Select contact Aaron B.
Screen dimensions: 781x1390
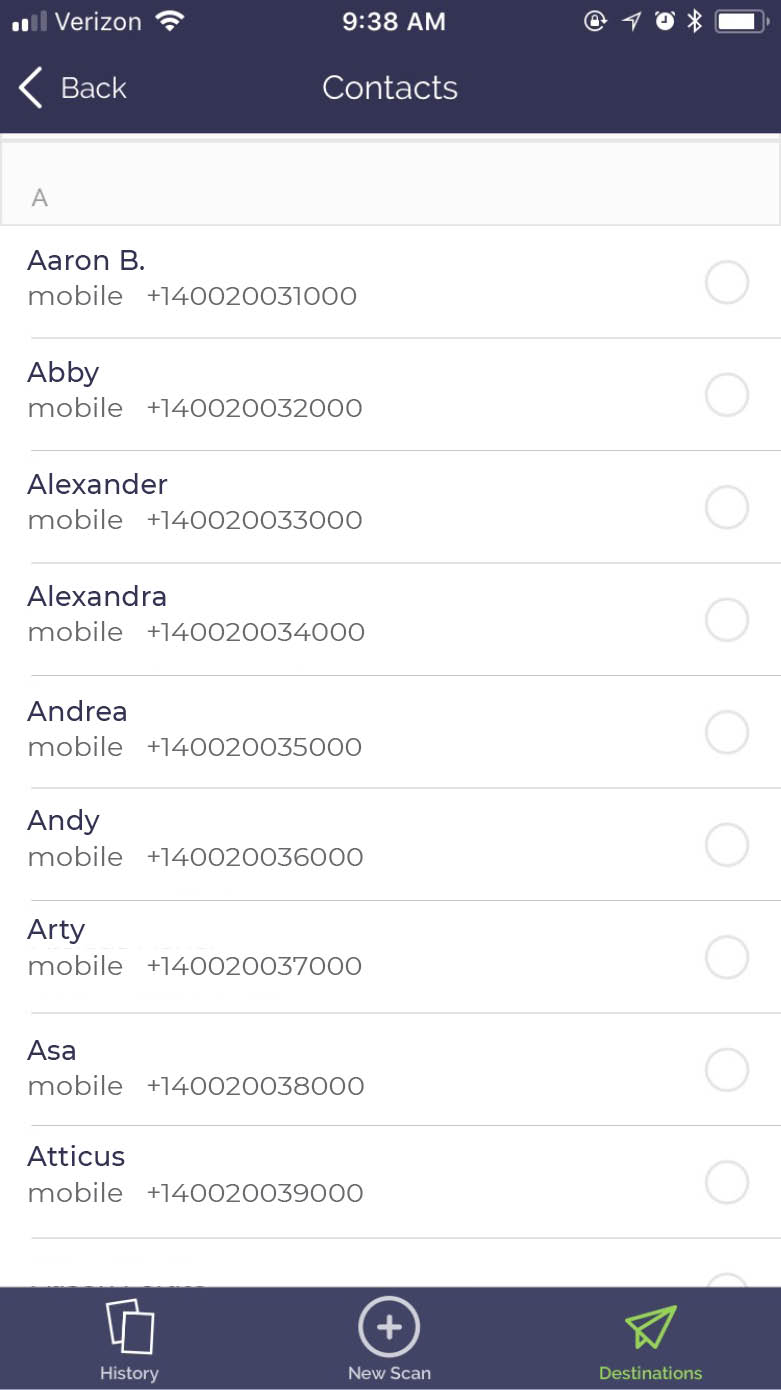point(726,283)
